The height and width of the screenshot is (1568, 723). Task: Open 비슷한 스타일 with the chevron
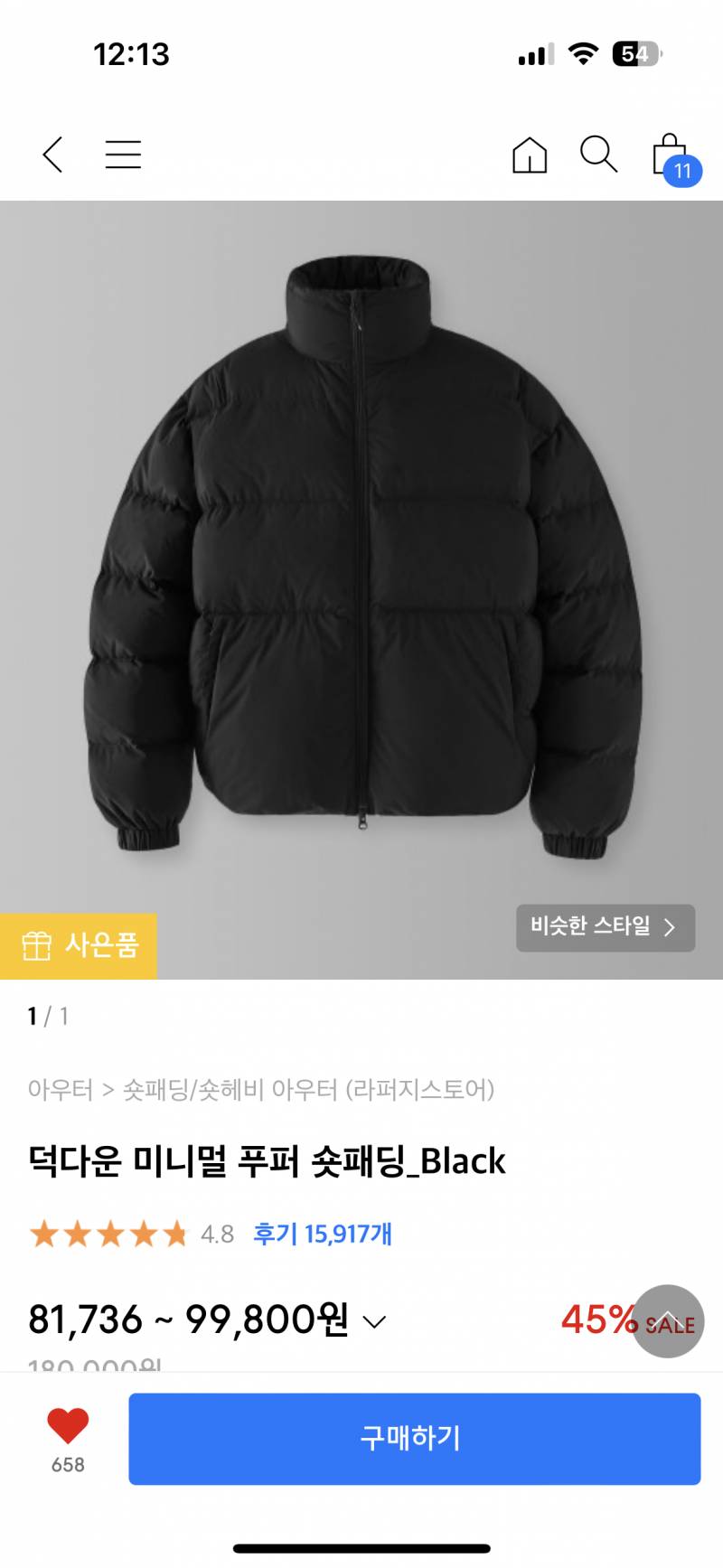coord(605,927)
